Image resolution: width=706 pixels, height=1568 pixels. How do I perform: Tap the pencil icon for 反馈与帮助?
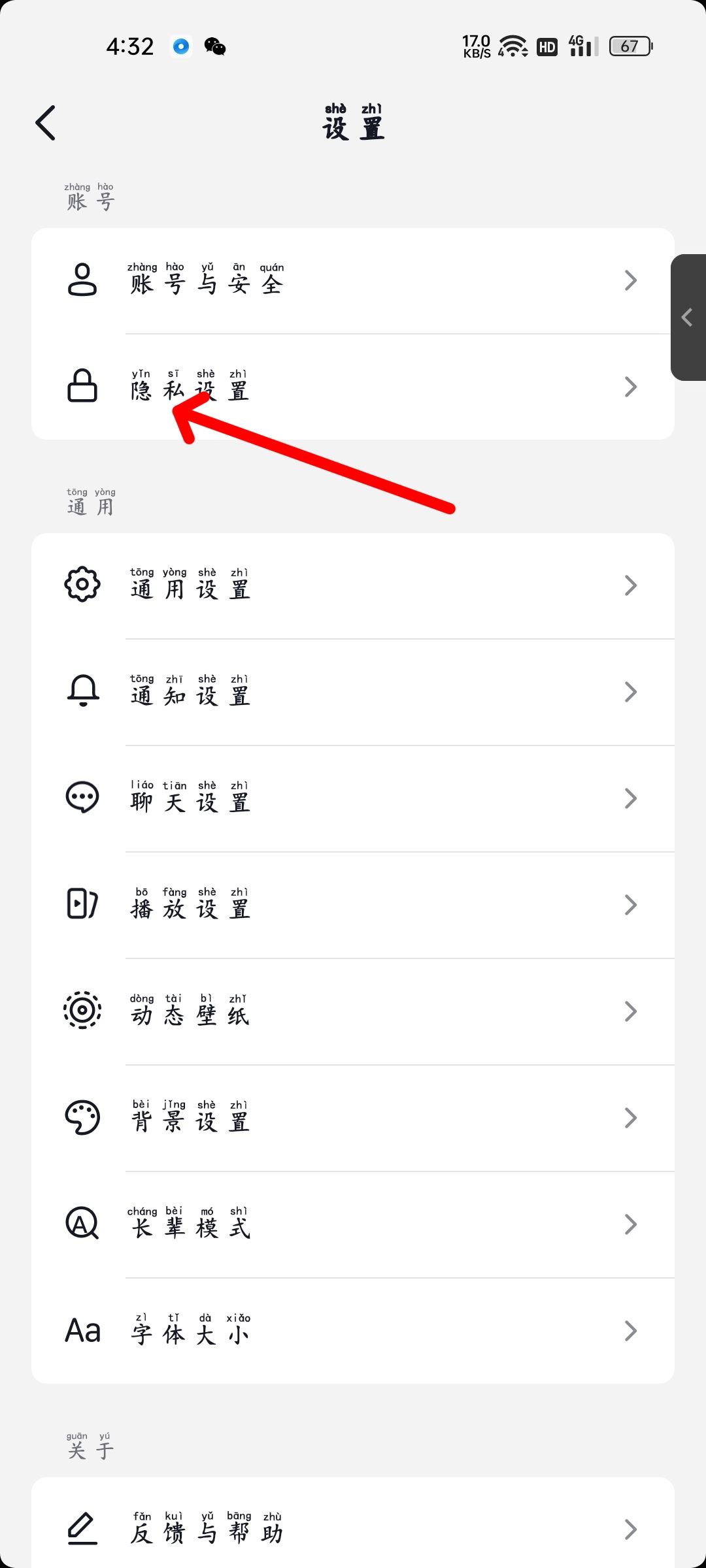click(x=82, y=1529)
